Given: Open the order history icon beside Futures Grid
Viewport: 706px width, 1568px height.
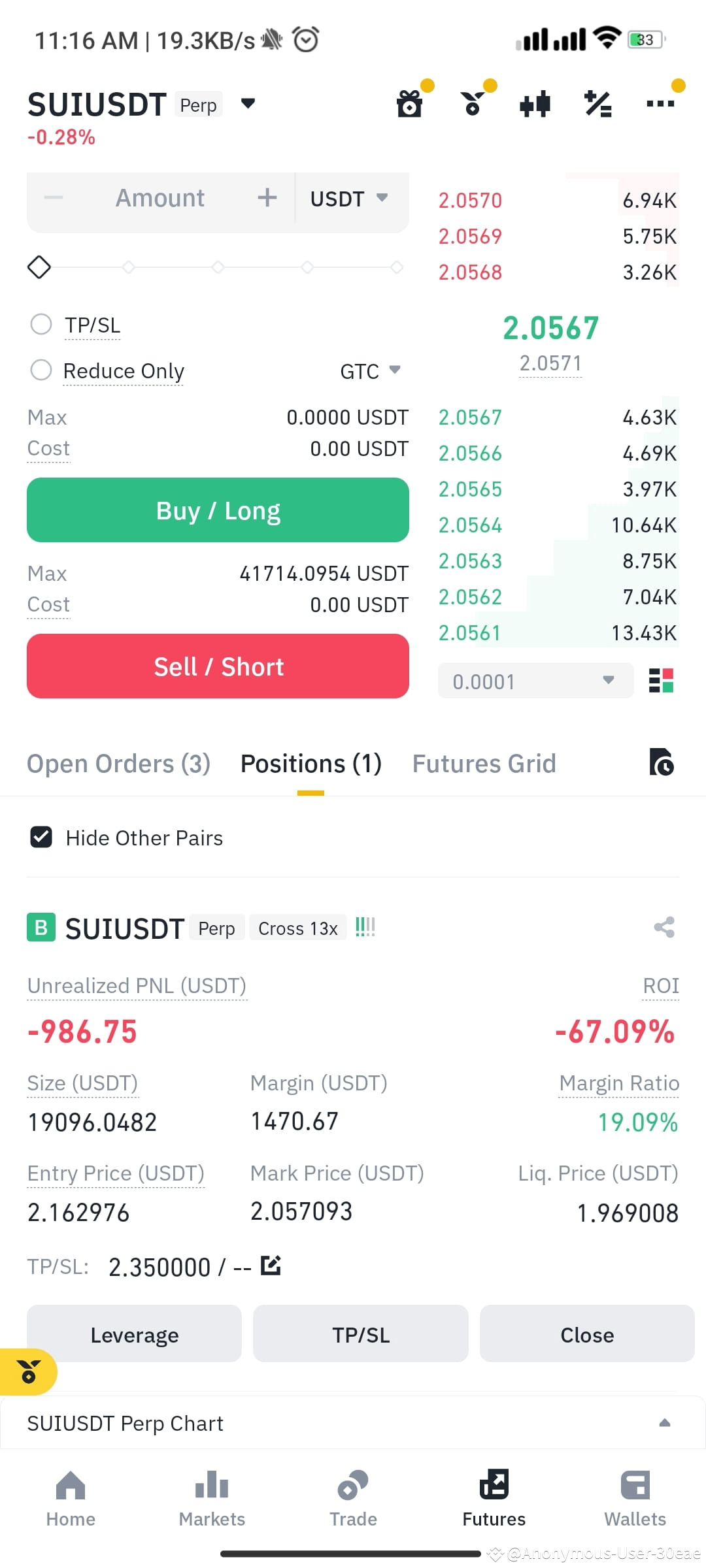Looking at the screenshot, I should (662, 763).
